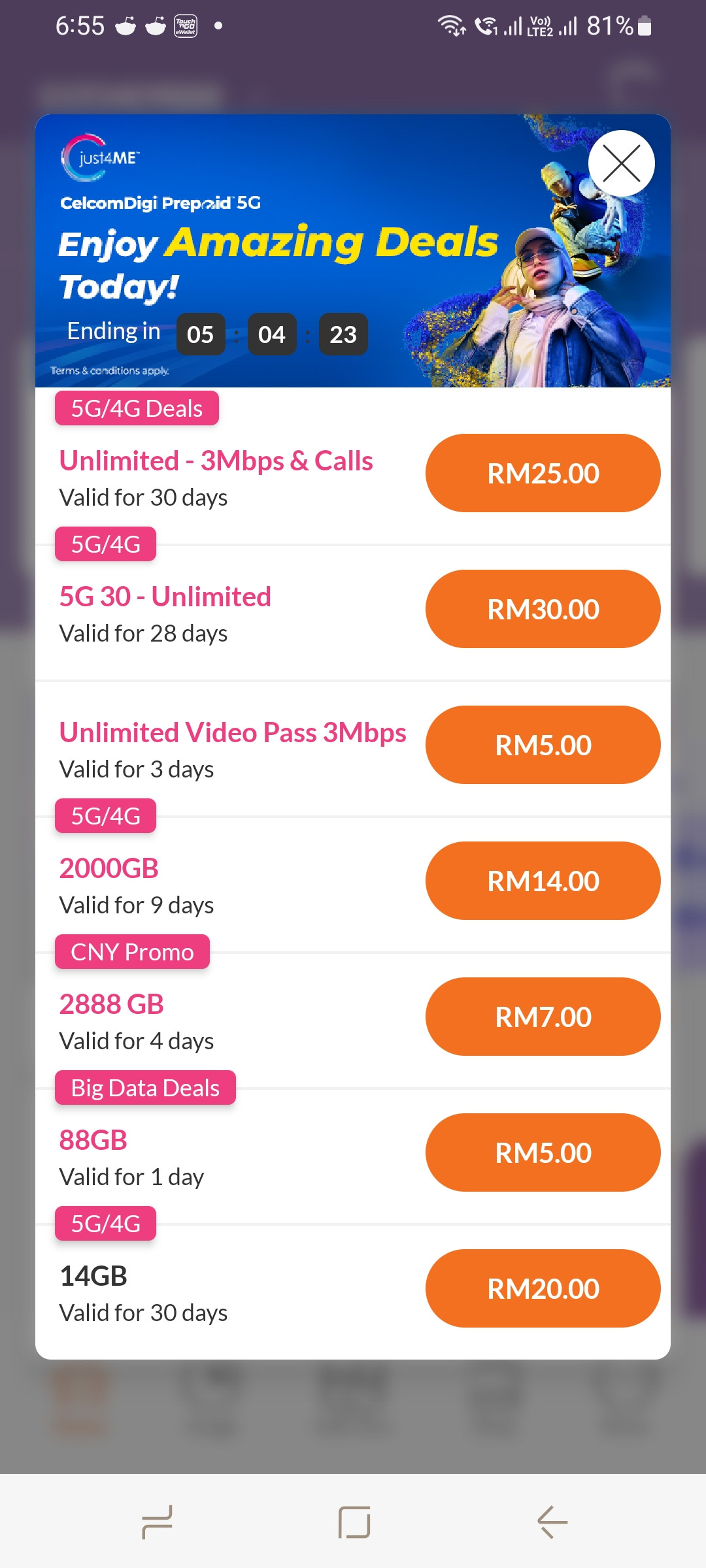The image size is (706, 1568).
Task: Buy the 88GB 1-day pass RM5.00
Action: click(x=543, y=1152)
